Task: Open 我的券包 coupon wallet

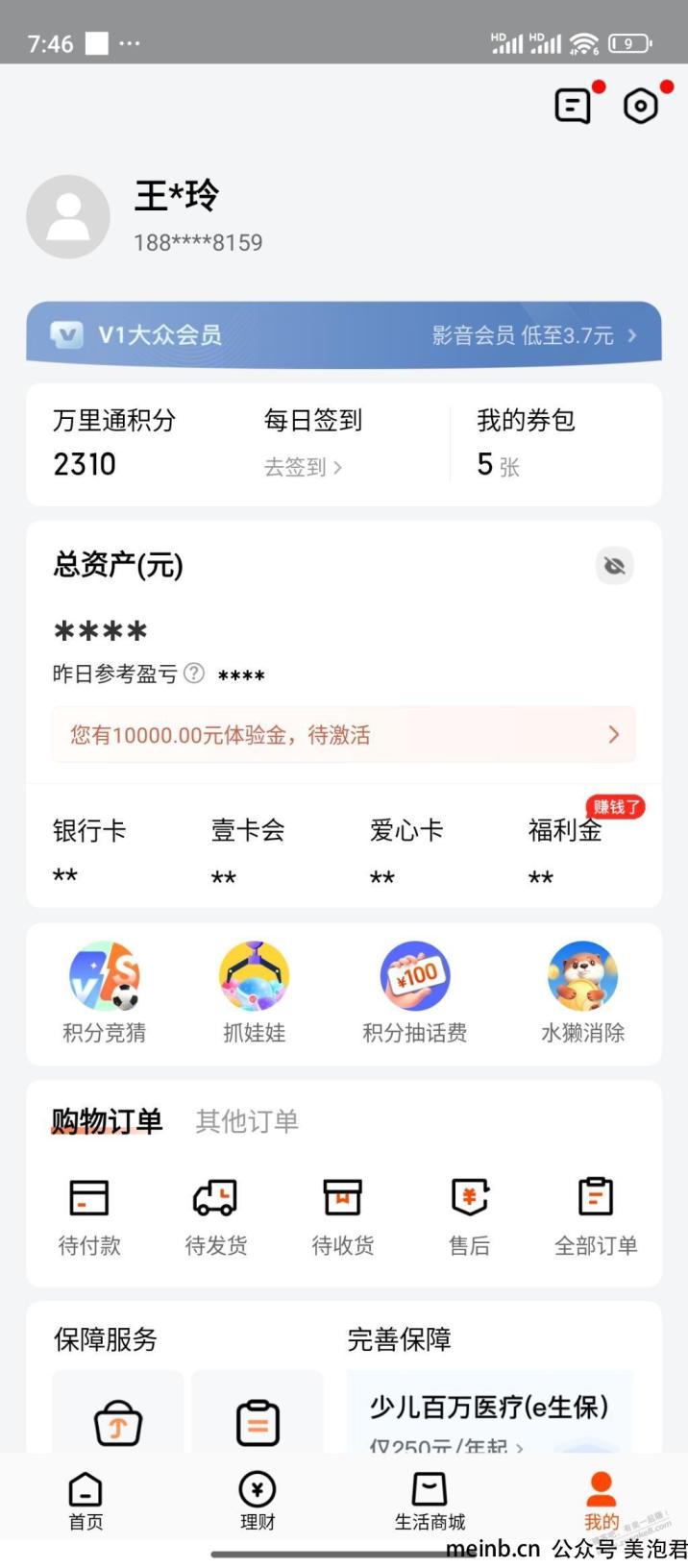Action: (x=525, y=443)
